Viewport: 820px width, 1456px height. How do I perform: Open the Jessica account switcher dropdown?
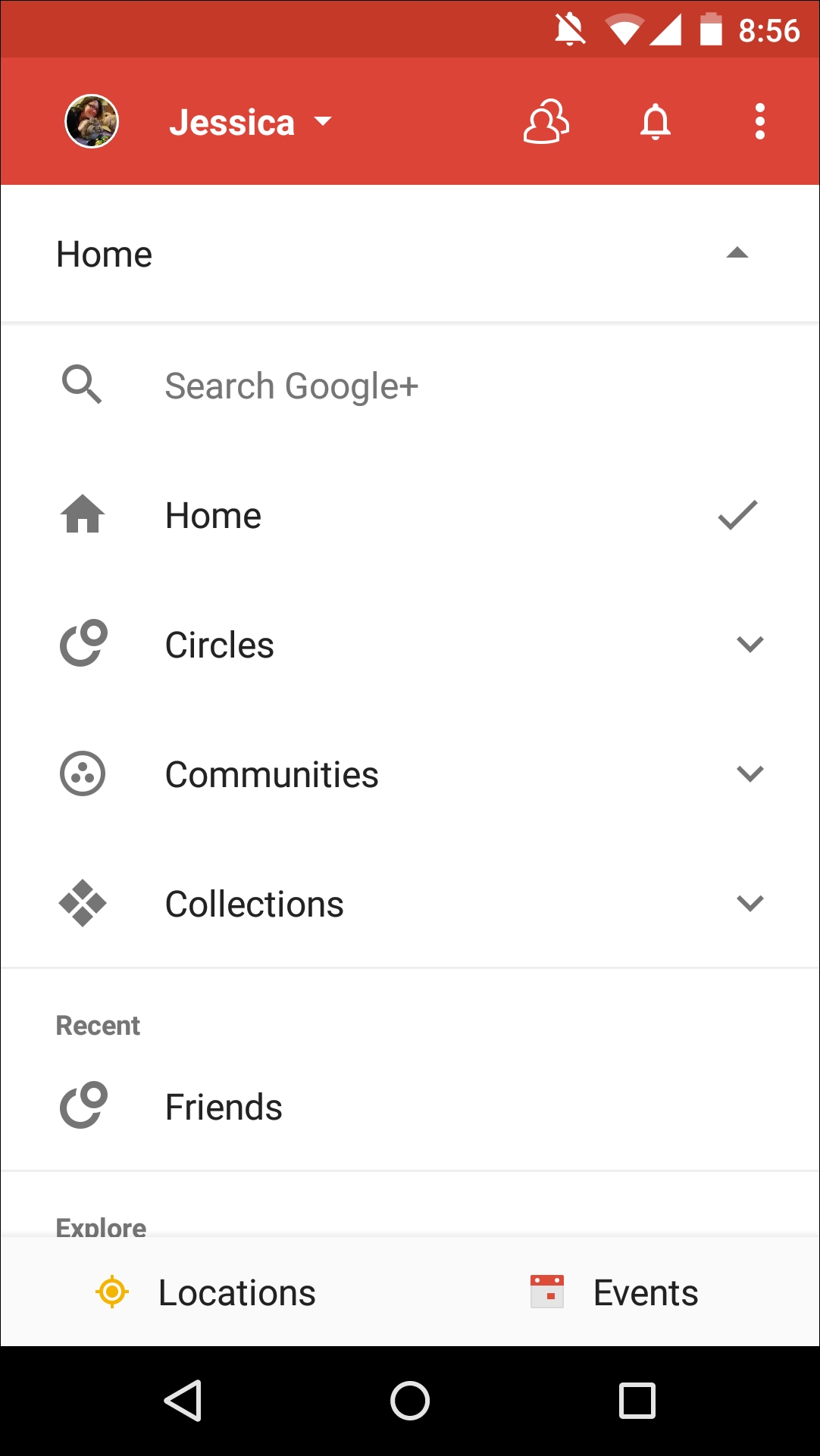tap(251, 122)
